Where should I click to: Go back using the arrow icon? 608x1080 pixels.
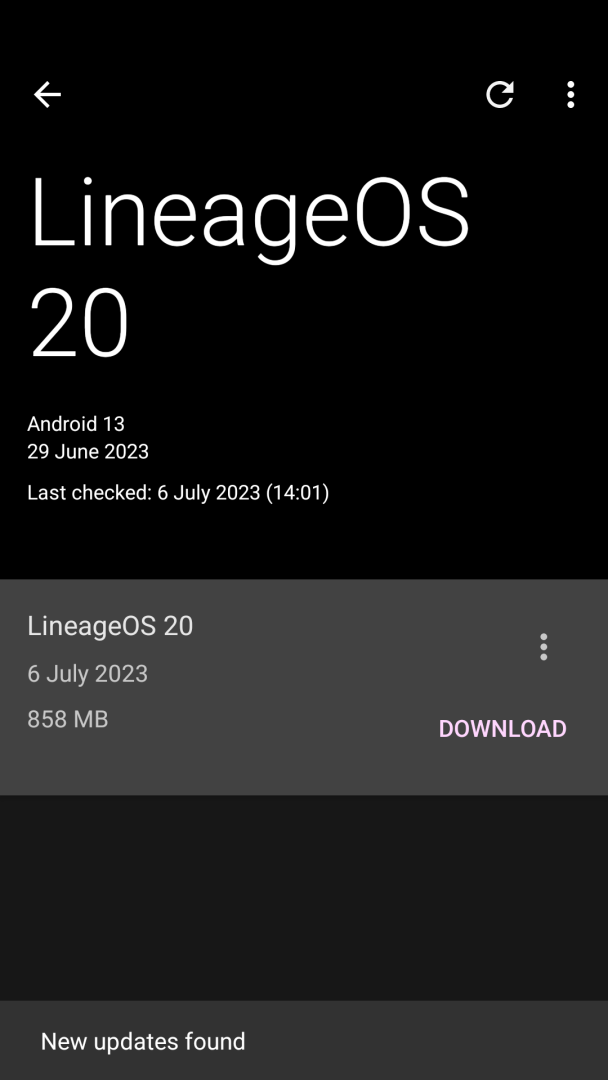pos(47,95)
